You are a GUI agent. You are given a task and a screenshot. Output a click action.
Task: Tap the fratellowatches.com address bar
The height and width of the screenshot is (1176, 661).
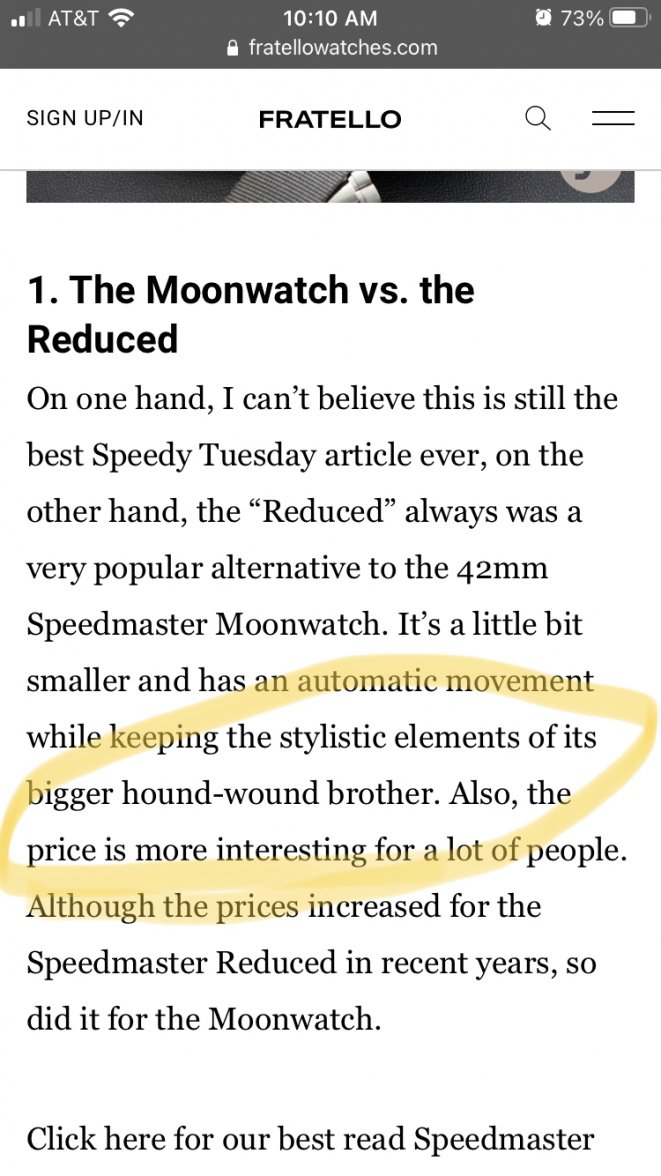(x=331, y=47)
